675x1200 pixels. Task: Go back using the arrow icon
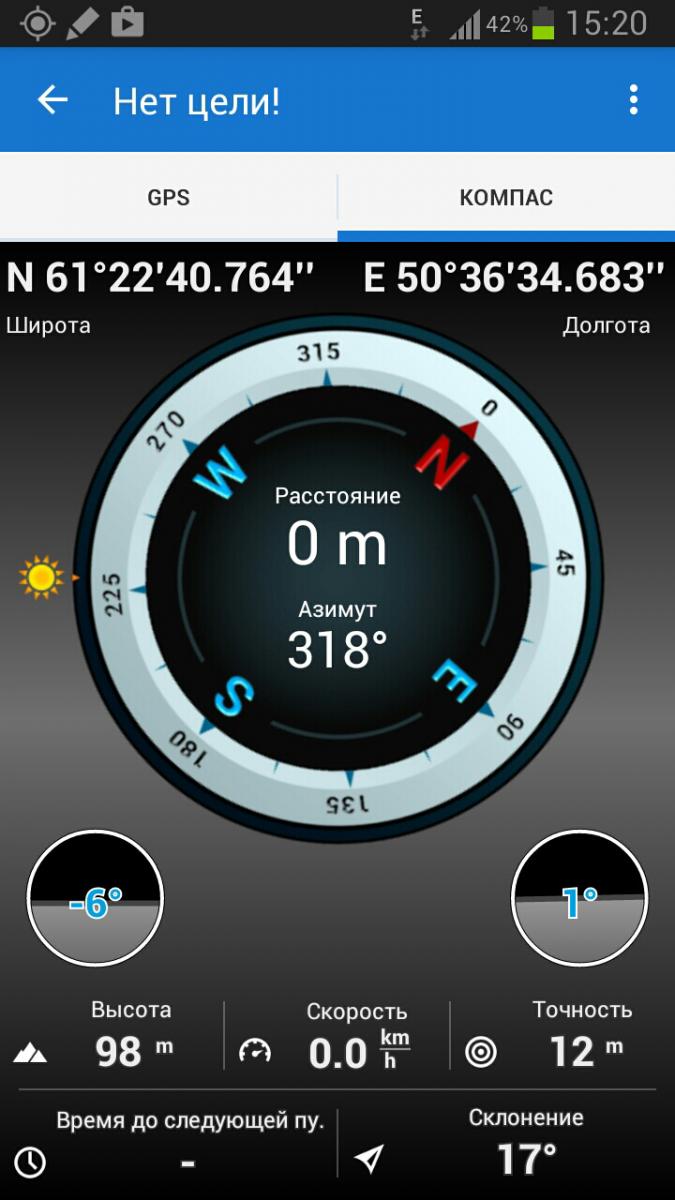(52, 100)
